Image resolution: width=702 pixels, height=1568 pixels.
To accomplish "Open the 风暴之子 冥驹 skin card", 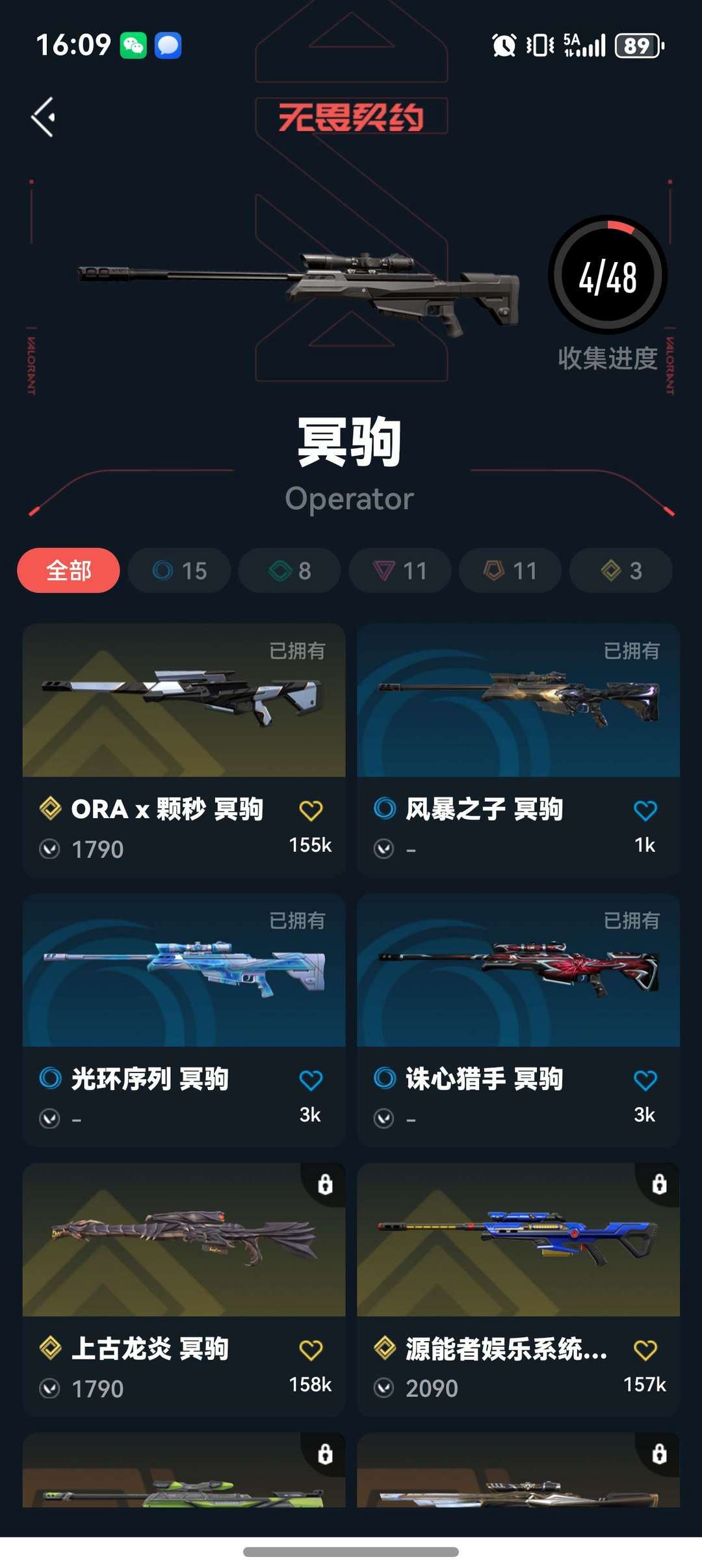I will [518, 701].
